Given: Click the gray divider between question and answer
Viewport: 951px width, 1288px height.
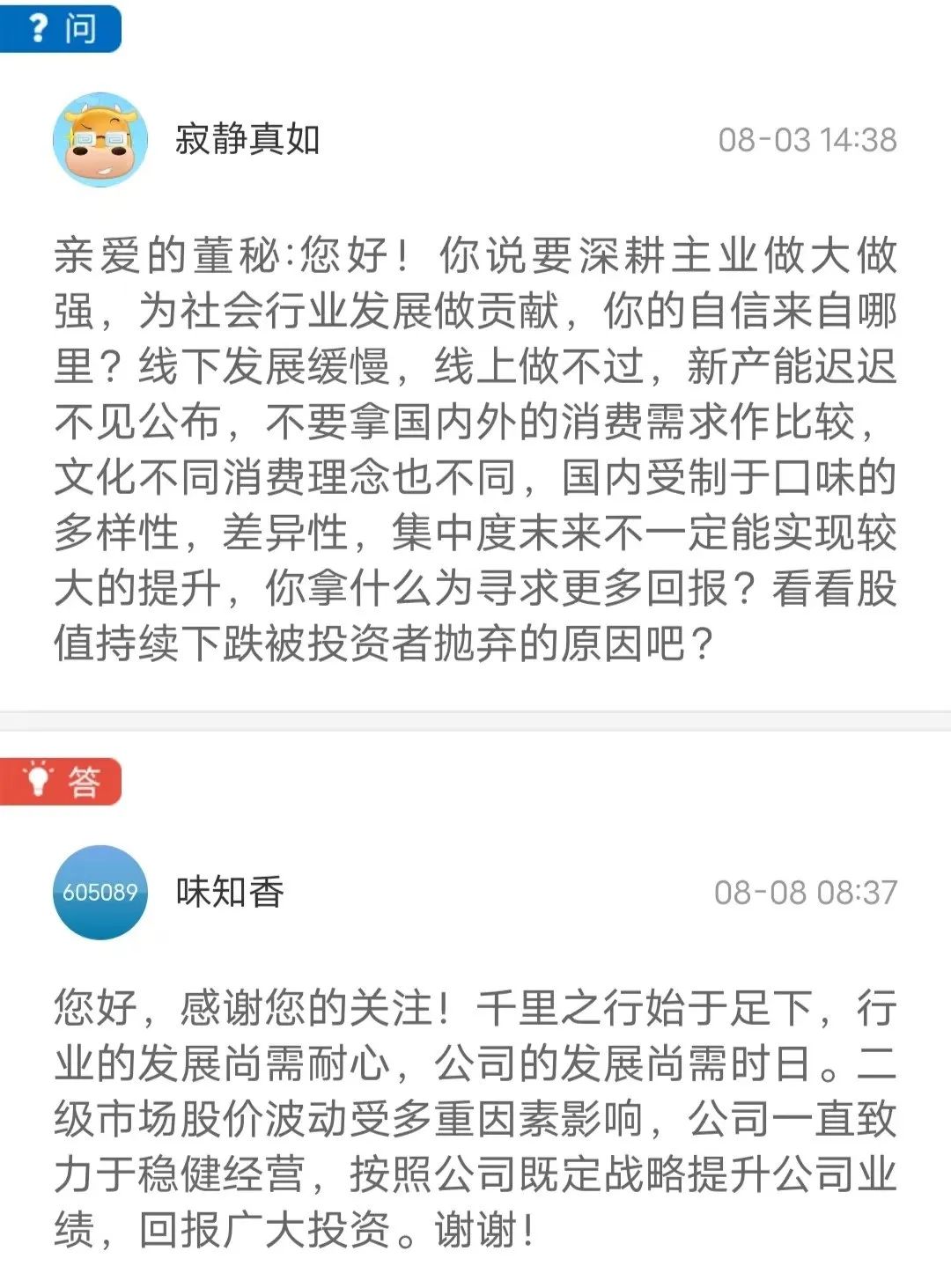Looking at the screenshot, I should (x=475, y=722).
